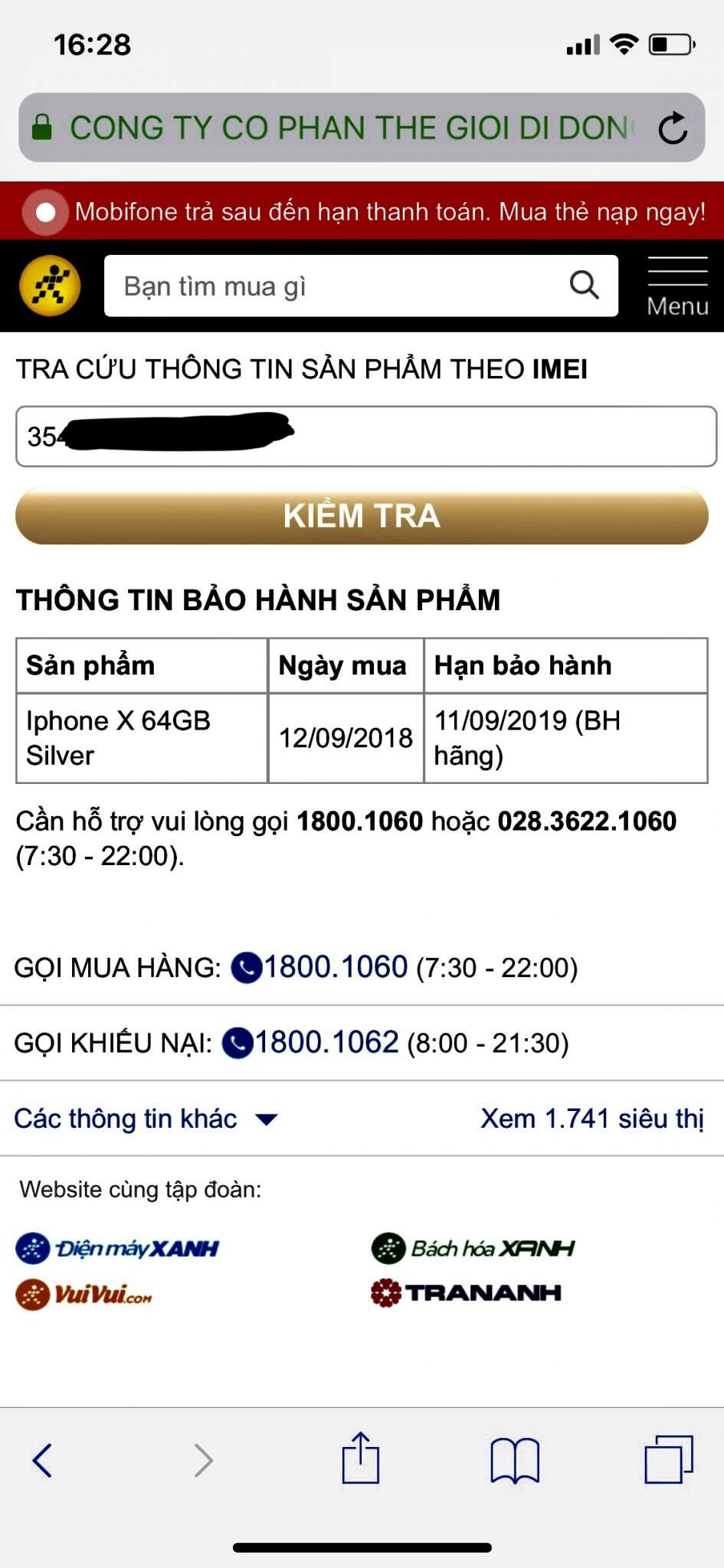Visit the Bách hóa XANH website
Screen dimensions: 724x1568
point(473,1248)
